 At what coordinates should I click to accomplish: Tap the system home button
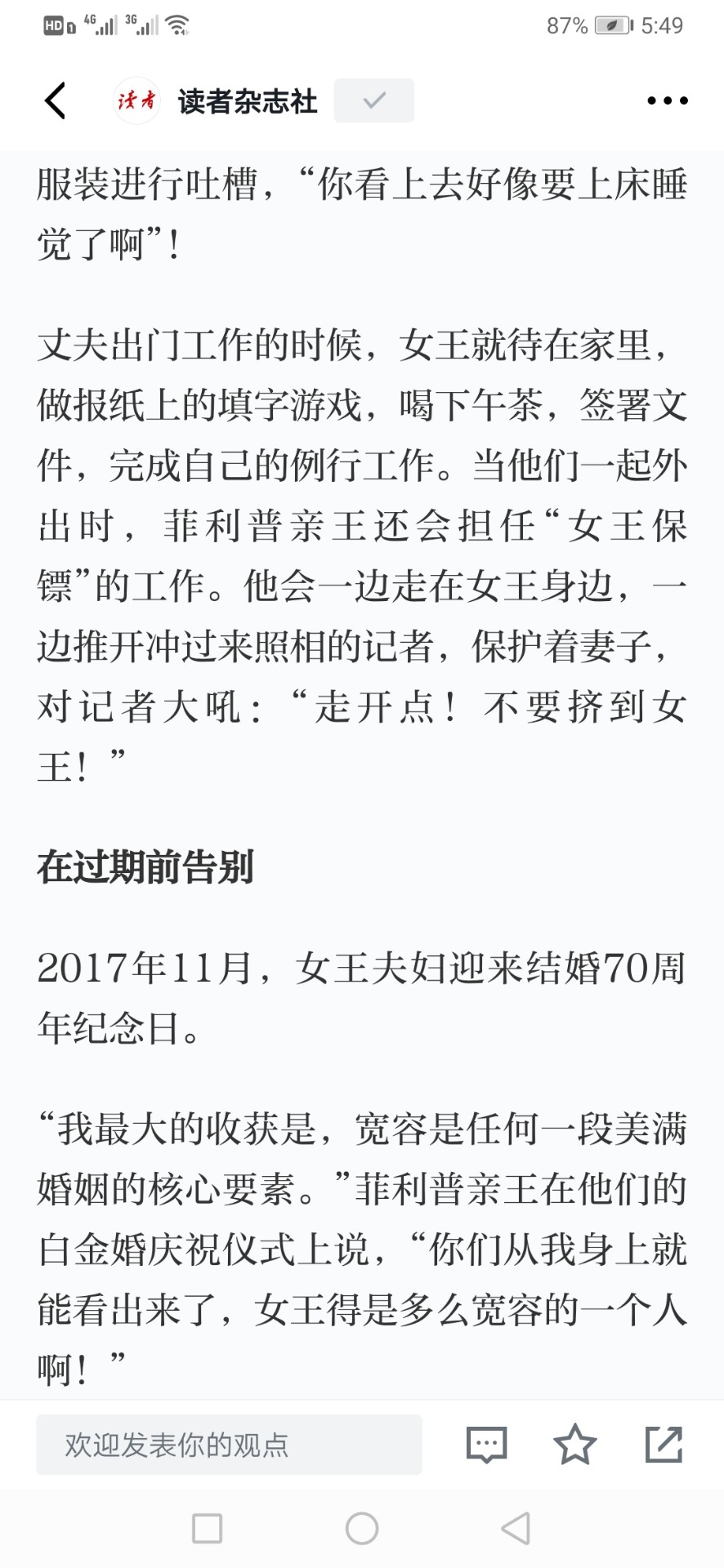tap(362, 1528)
